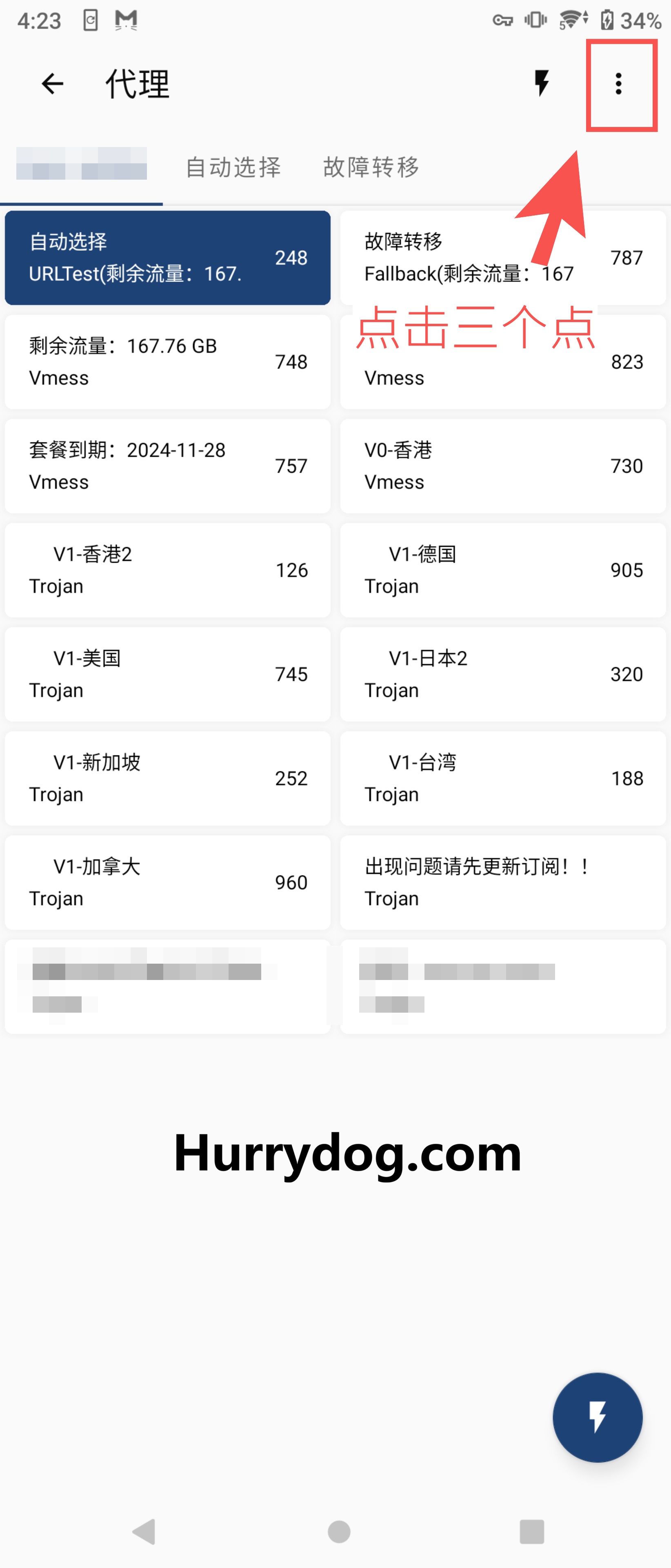
Task: Tap the 出现问题请先更新订阅 Trojan card
Action: 502,882
